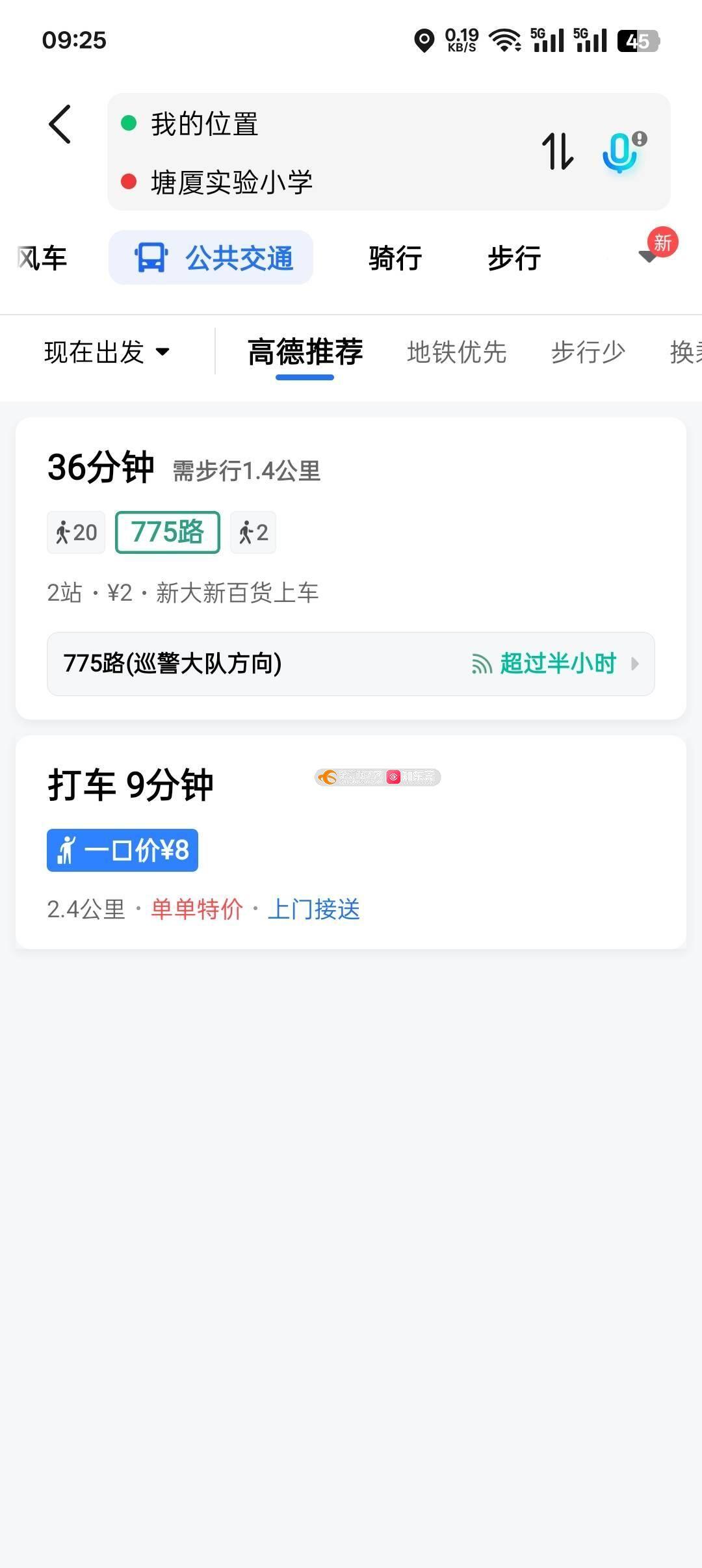
Task: Open the 现在出发 departure time dropdown
Action: point(107,352)
